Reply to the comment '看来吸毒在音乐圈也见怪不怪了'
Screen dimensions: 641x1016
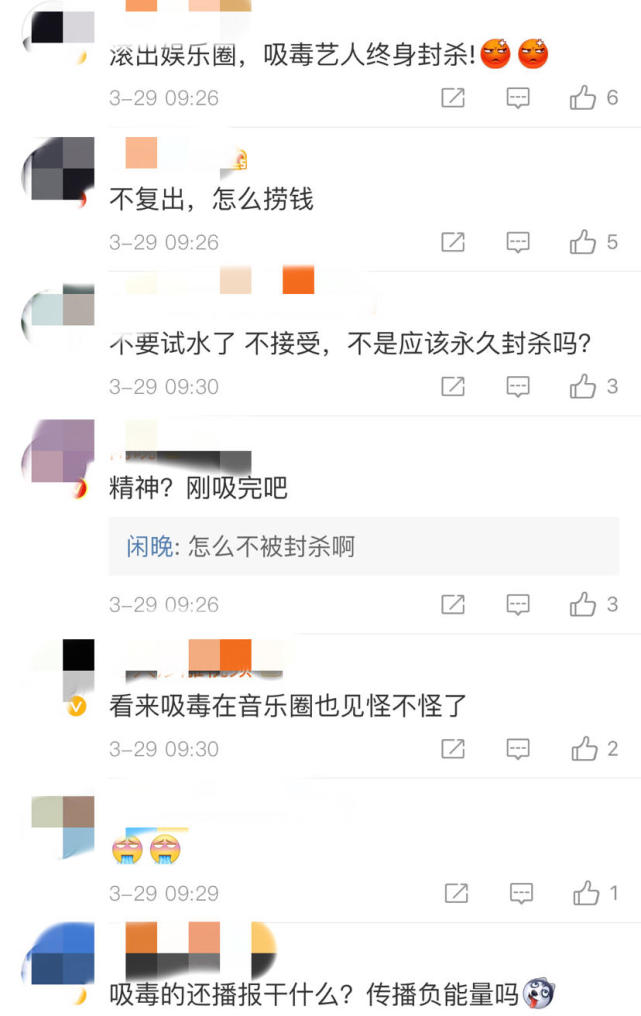tap(517, 749)
